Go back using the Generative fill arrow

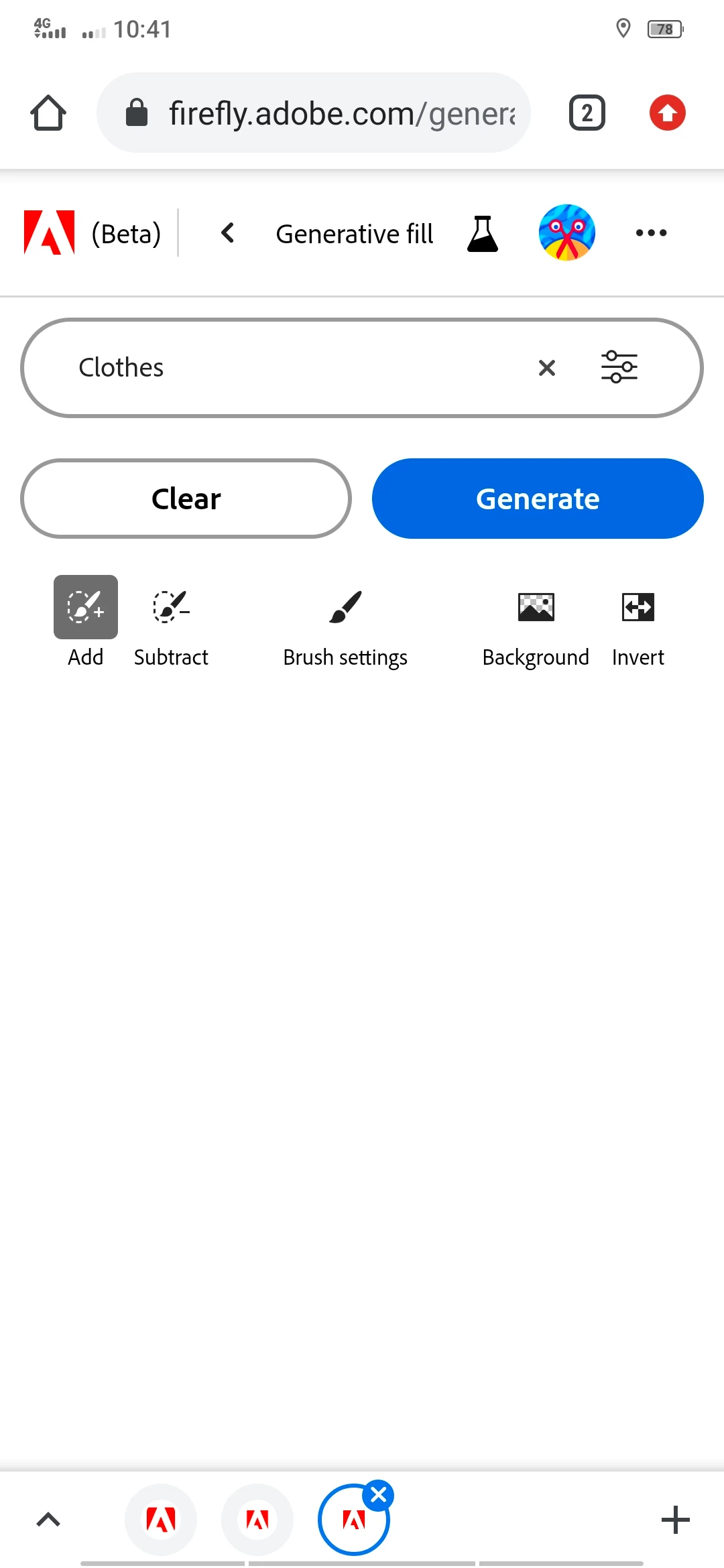coord(228,233)
